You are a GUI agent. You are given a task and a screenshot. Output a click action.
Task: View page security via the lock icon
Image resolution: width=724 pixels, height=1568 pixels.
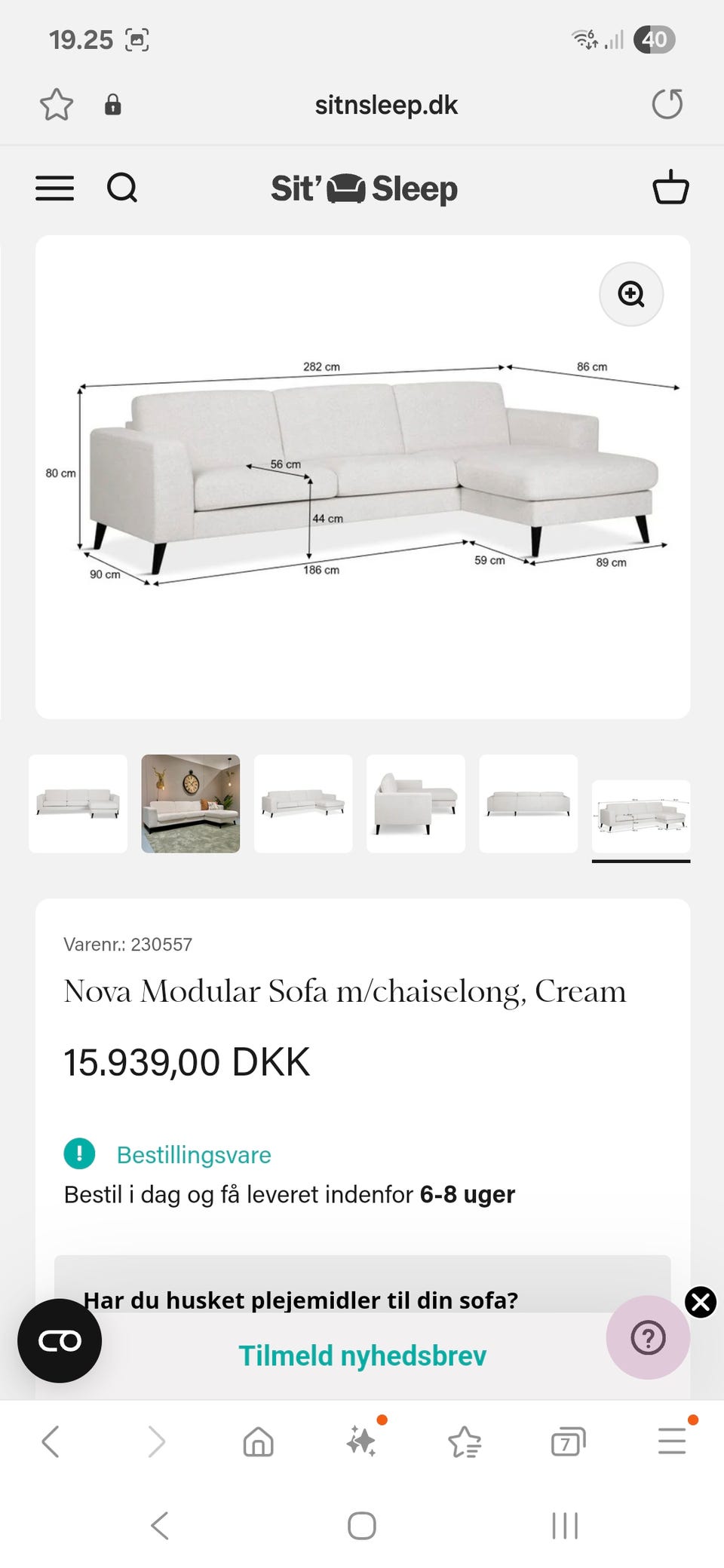tap(112, 105)
